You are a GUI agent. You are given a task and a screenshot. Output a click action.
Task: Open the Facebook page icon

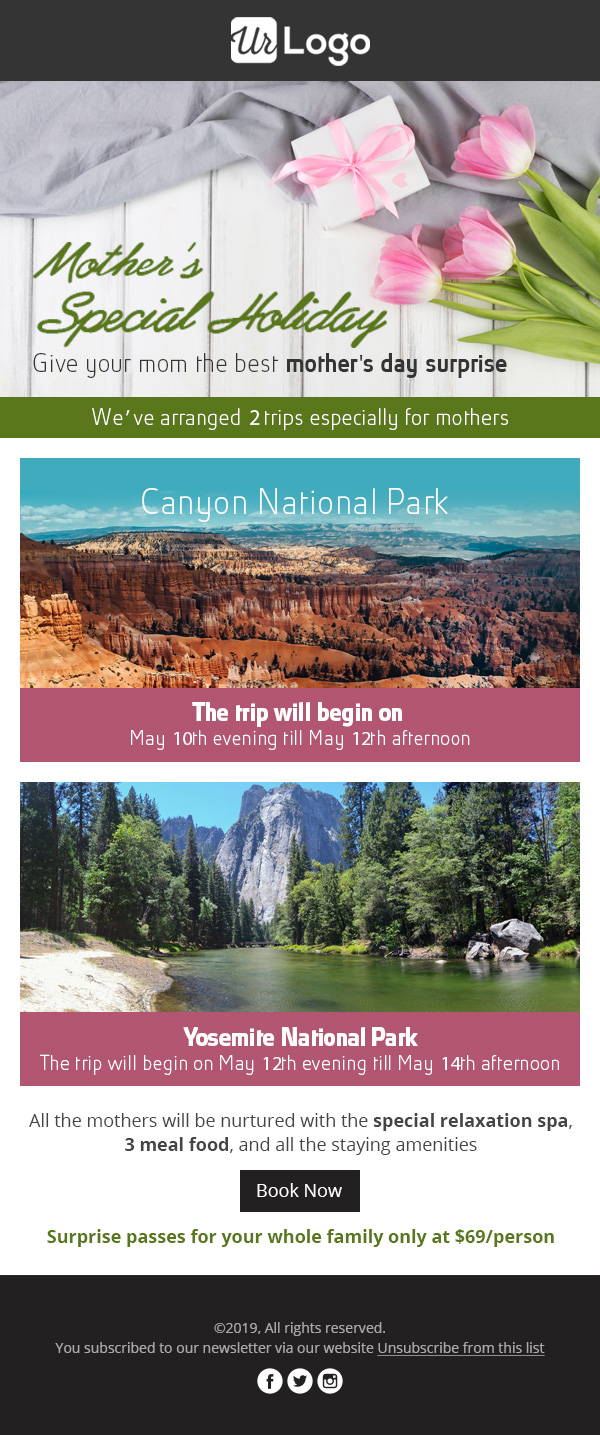point(270,1381)
